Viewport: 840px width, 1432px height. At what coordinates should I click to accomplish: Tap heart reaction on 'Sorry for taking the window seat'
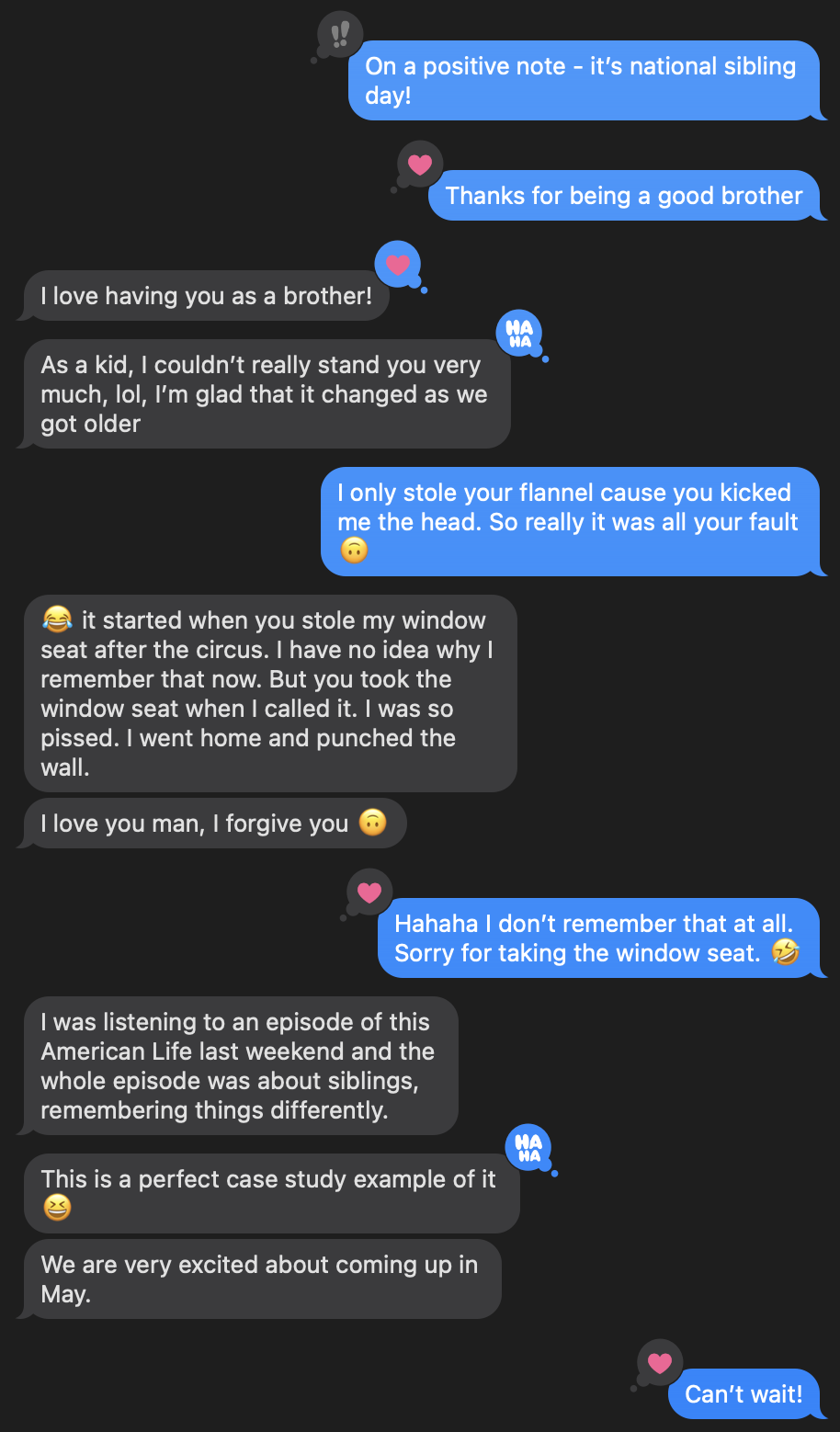coord(369,892)
